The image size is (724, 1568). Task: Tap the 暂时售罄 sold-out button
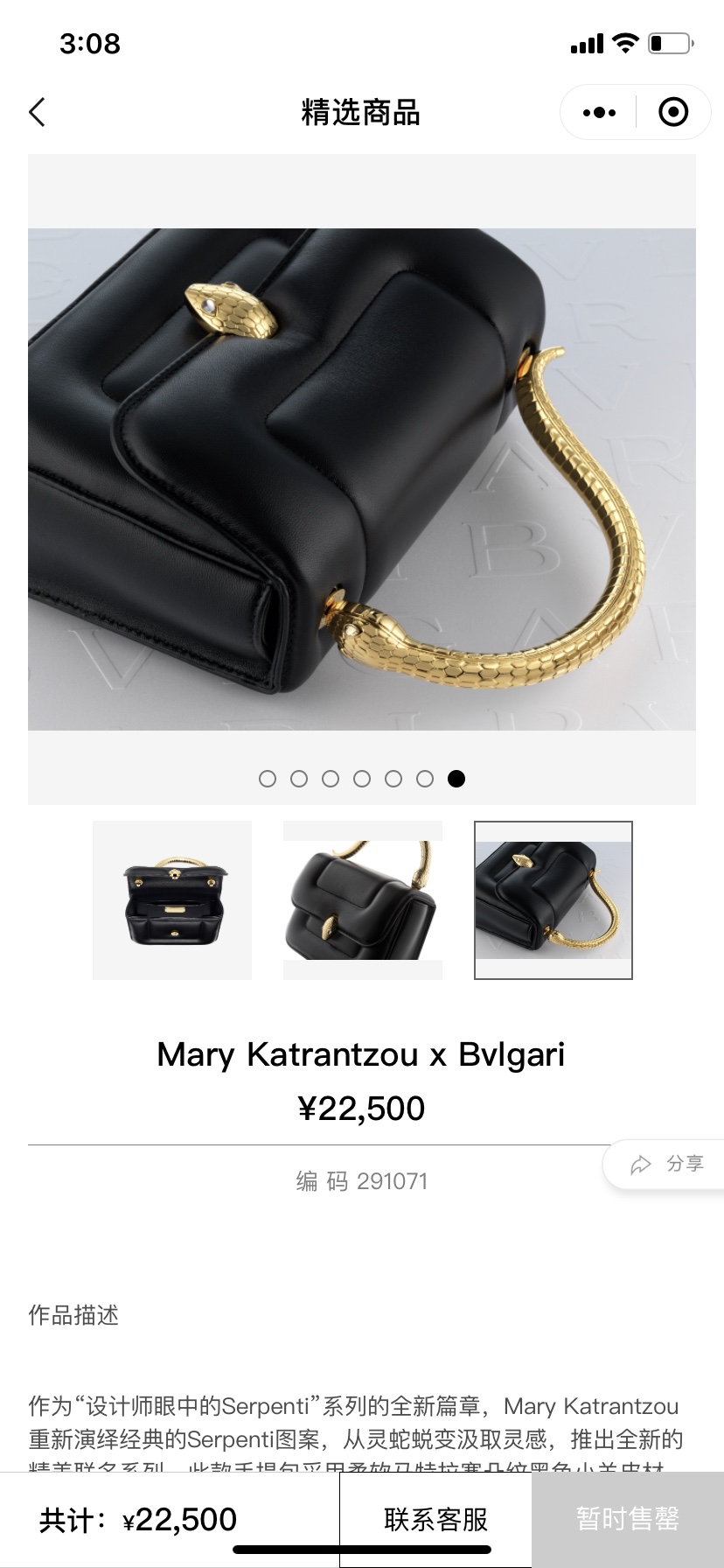627,1519
